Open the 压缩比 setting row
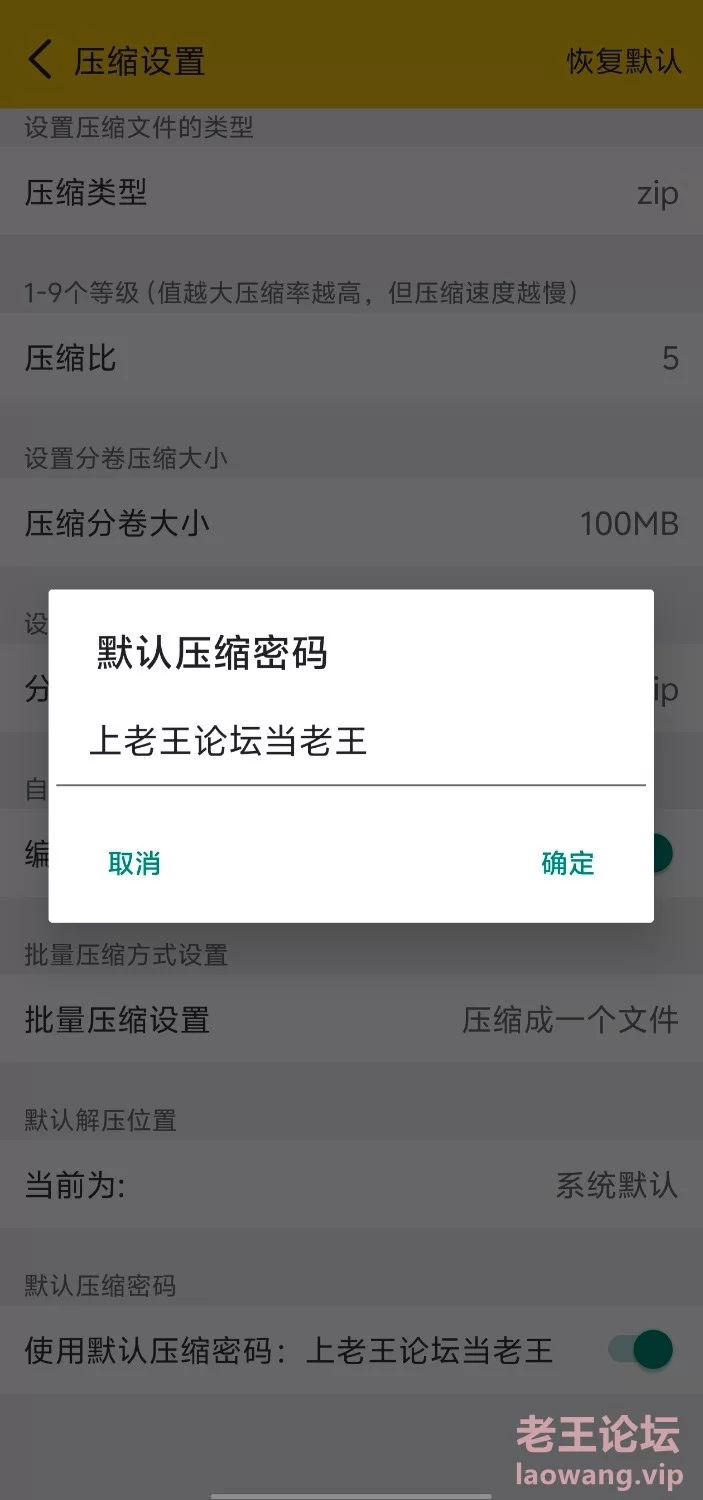This screenshot has height=1500, width=703. coord(351,358)
